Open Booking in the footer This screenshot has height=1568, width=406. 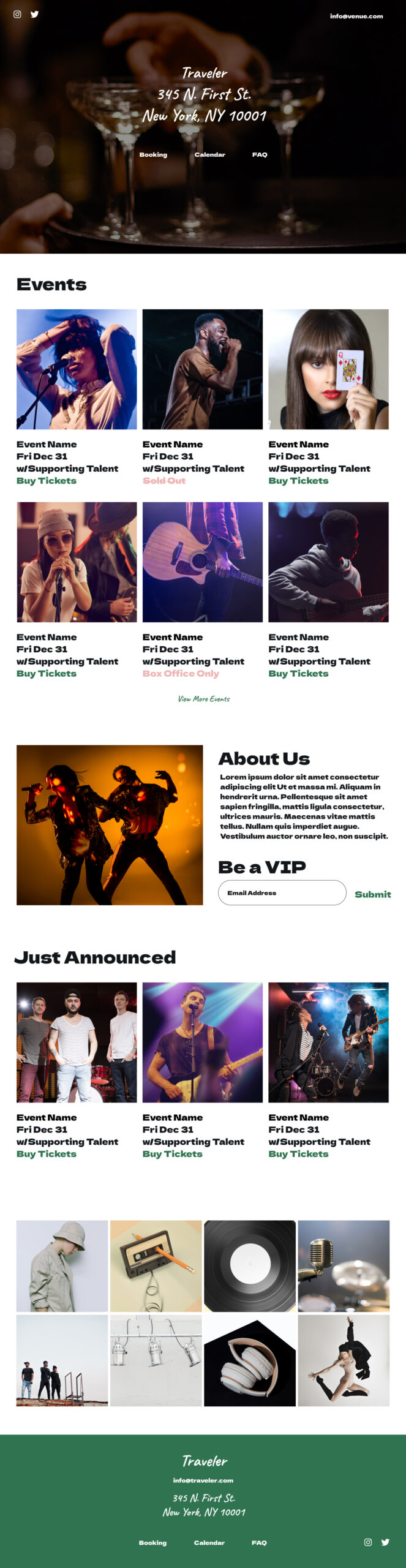coord(152,1542)
